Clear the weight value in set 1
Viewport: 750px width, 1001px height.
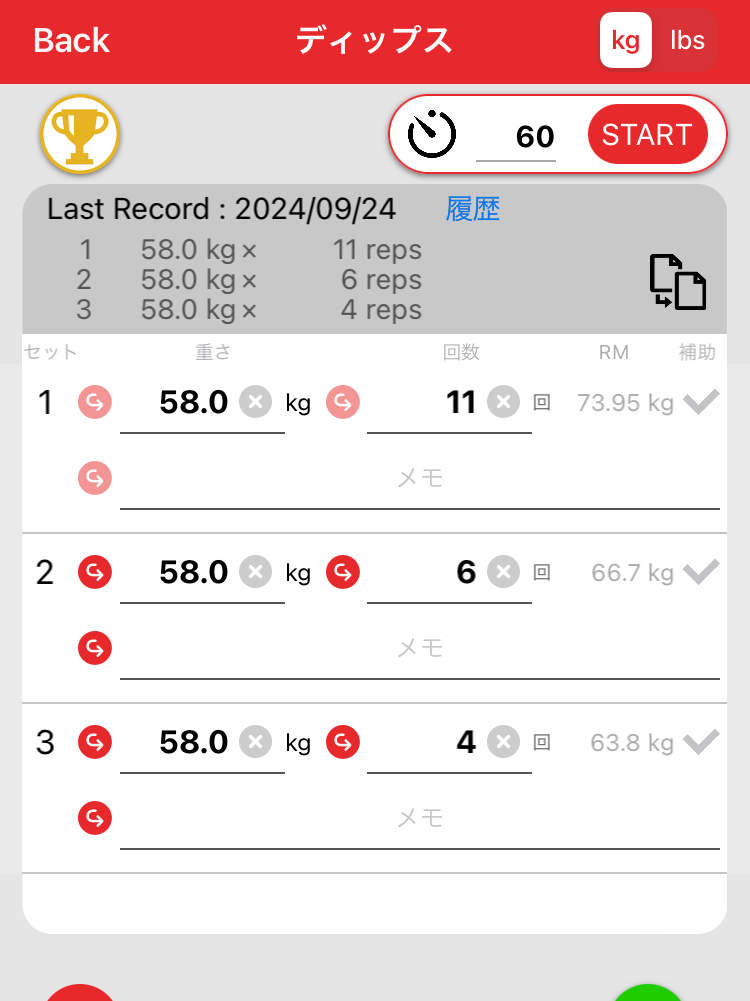click(256, 403)
